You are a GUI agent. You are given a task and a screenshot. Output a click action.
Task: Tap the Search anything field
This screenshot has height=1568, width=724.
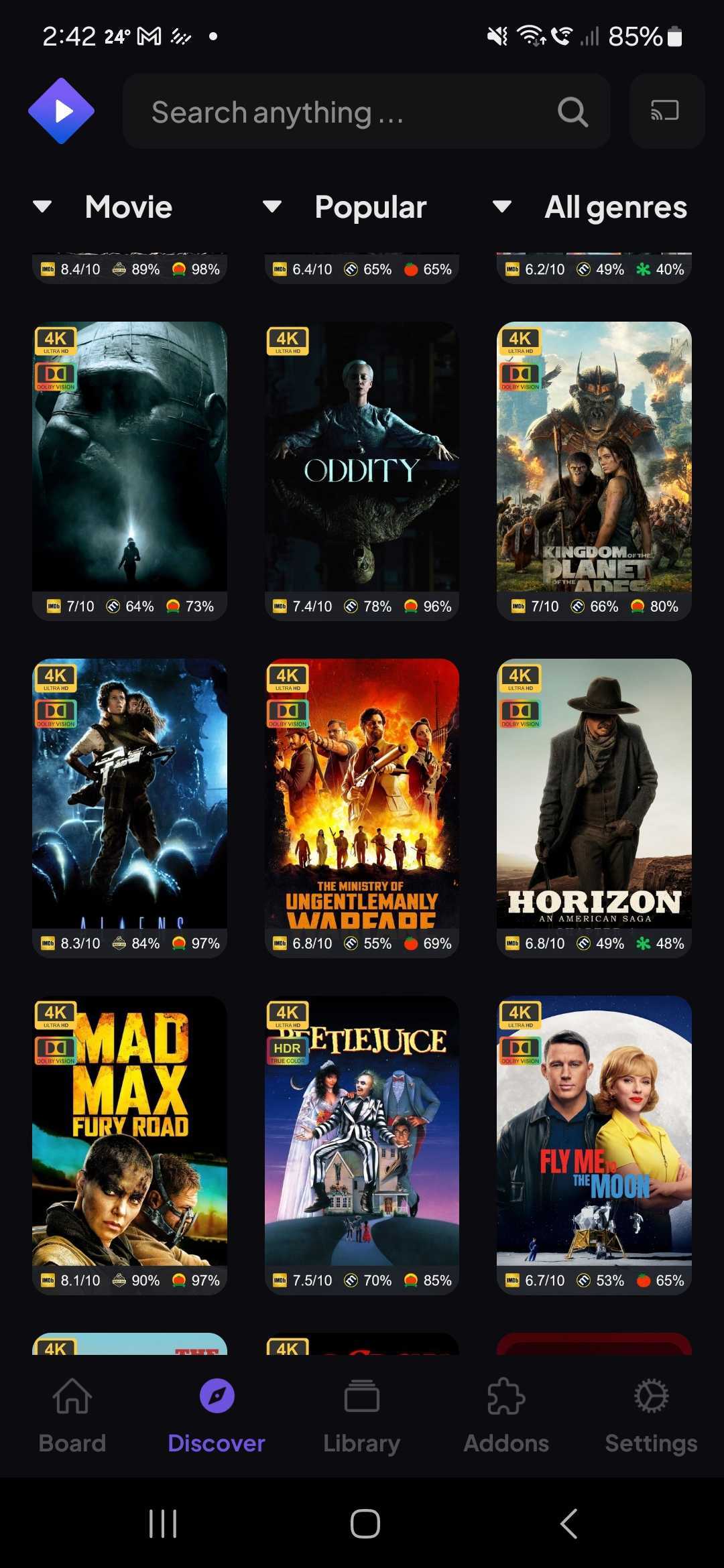349,112
